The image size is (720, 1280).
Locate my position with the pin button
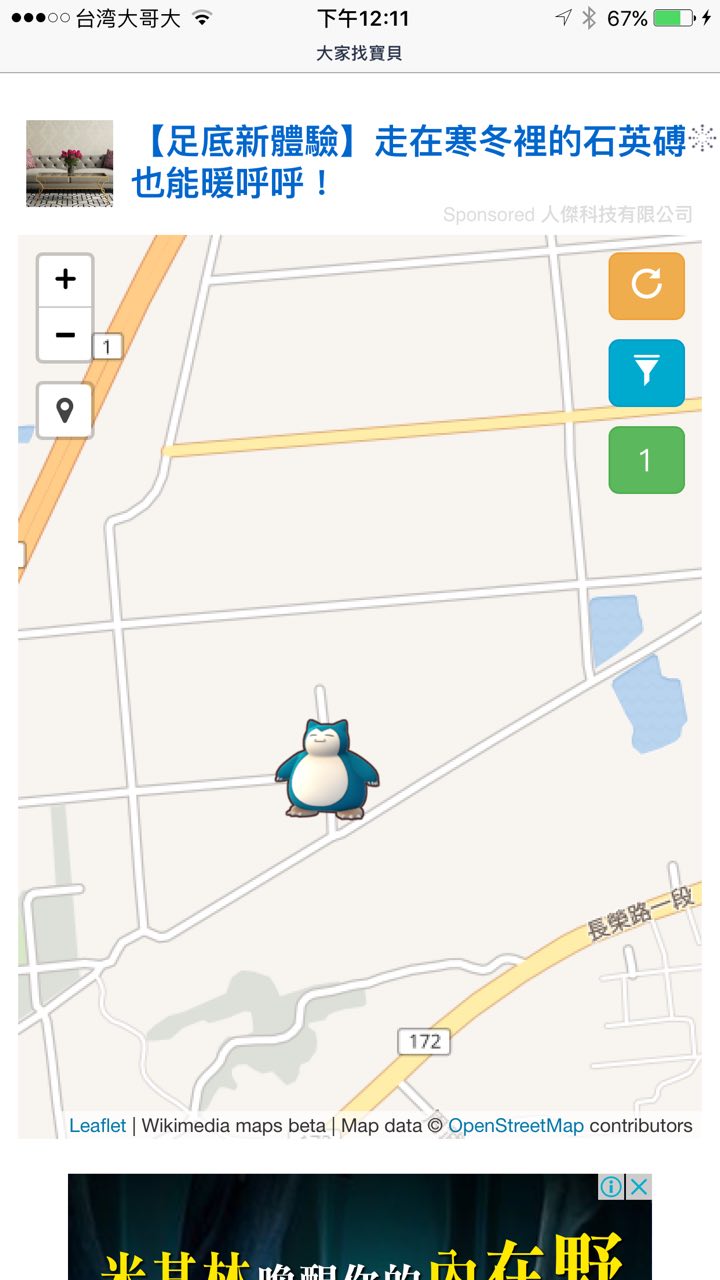[x=65, y=410]
